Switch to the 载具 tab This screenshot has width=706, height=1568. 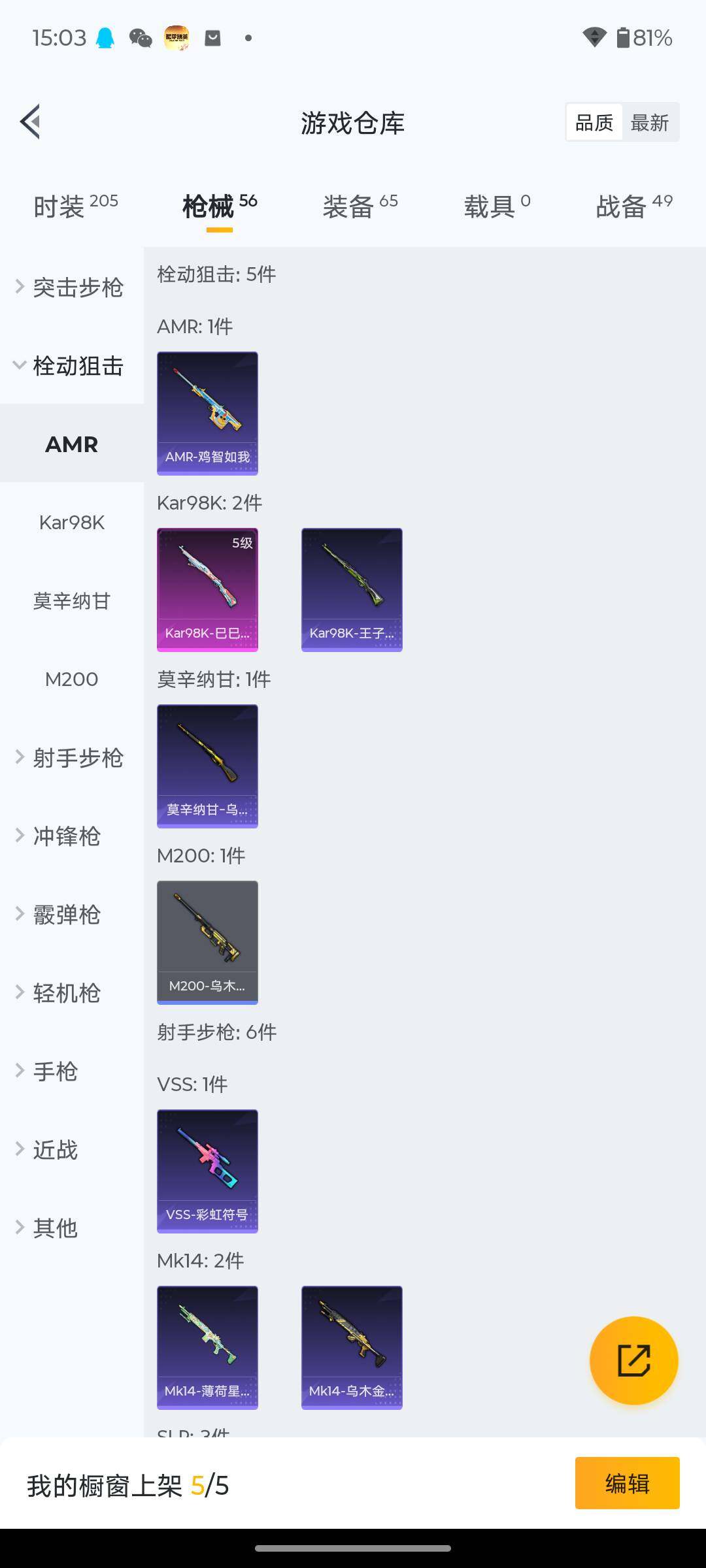click(497, 206)
